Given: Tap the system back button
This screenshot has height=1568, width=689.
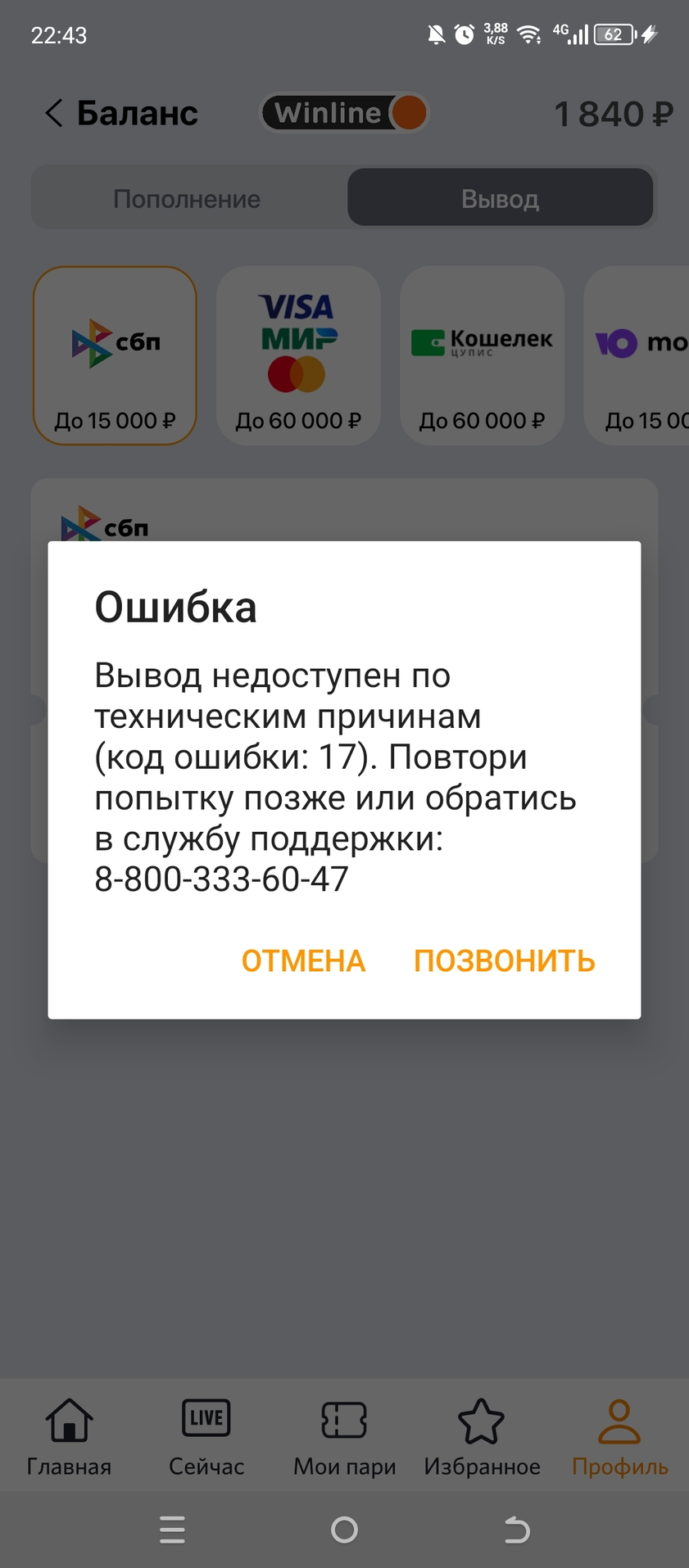Looking at the screenshot, I should [x=517, y=1530].
